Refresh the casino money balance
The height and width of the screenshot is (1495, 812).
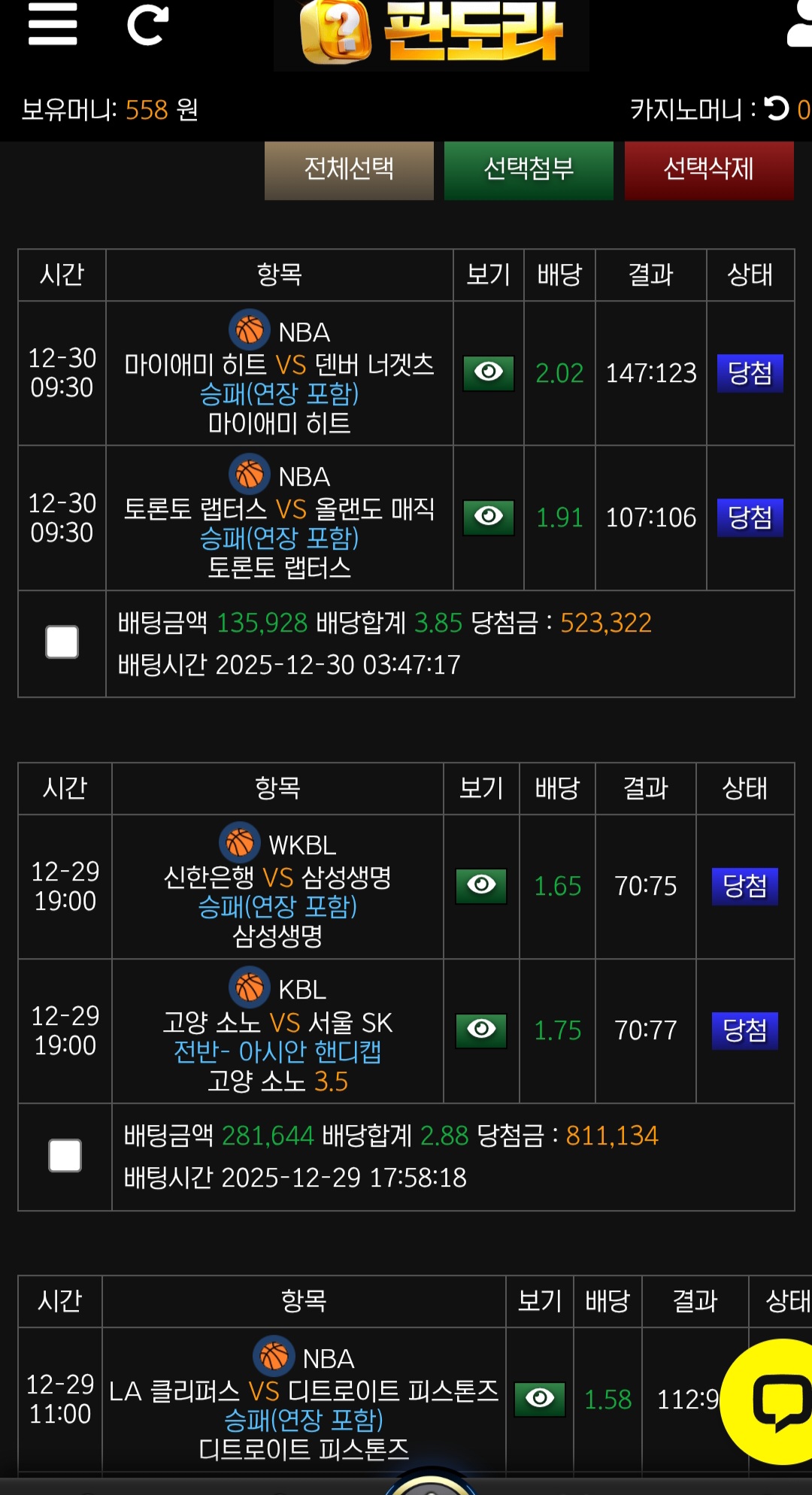pos(776,109)
